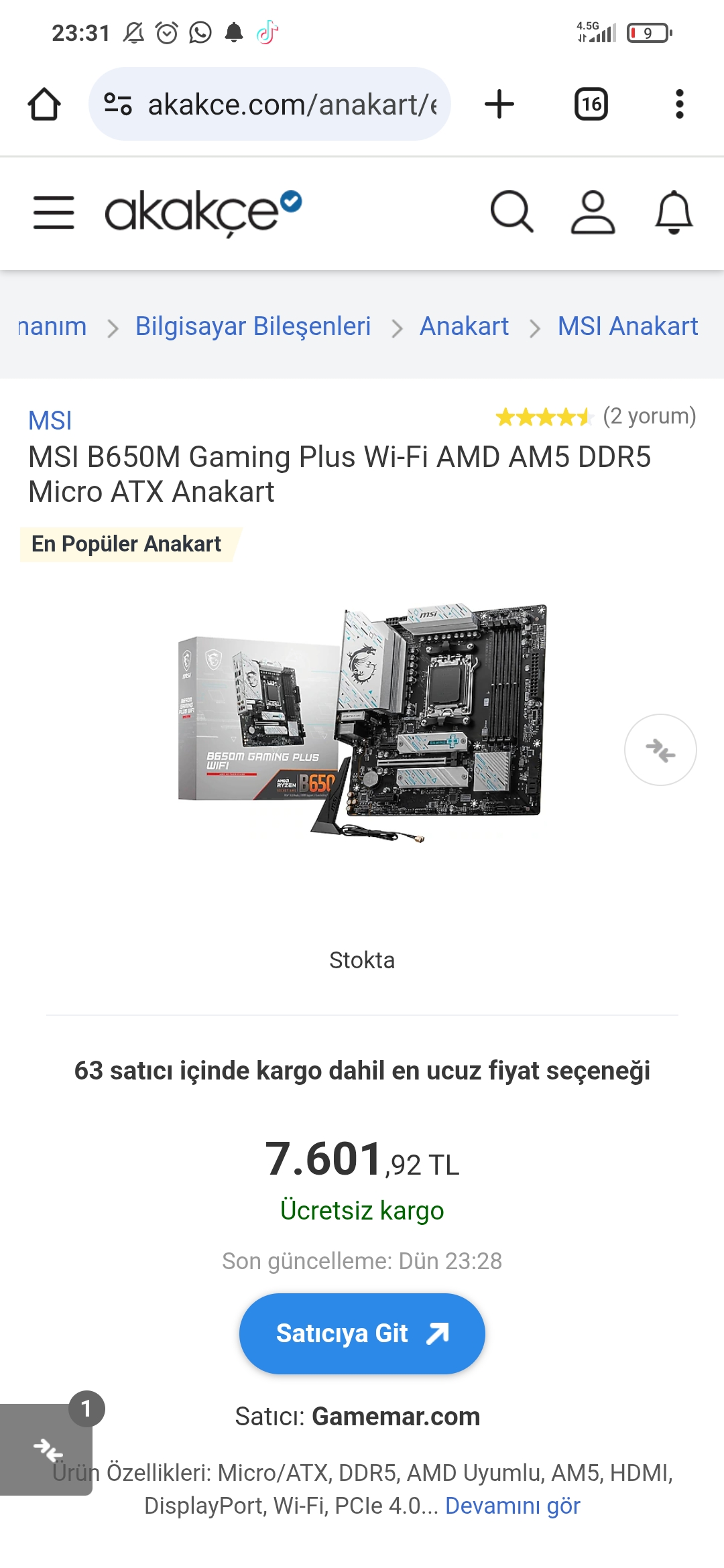This screenshot has width=724, height=1568.
Task: Open the Akakçe search icon
Action: point(511,212)
